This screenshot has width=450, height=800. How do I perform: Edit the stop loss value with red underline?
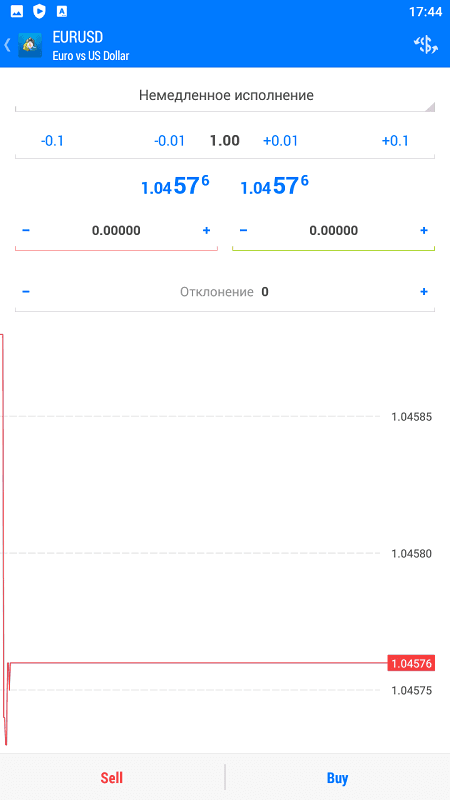click(116, 231)
